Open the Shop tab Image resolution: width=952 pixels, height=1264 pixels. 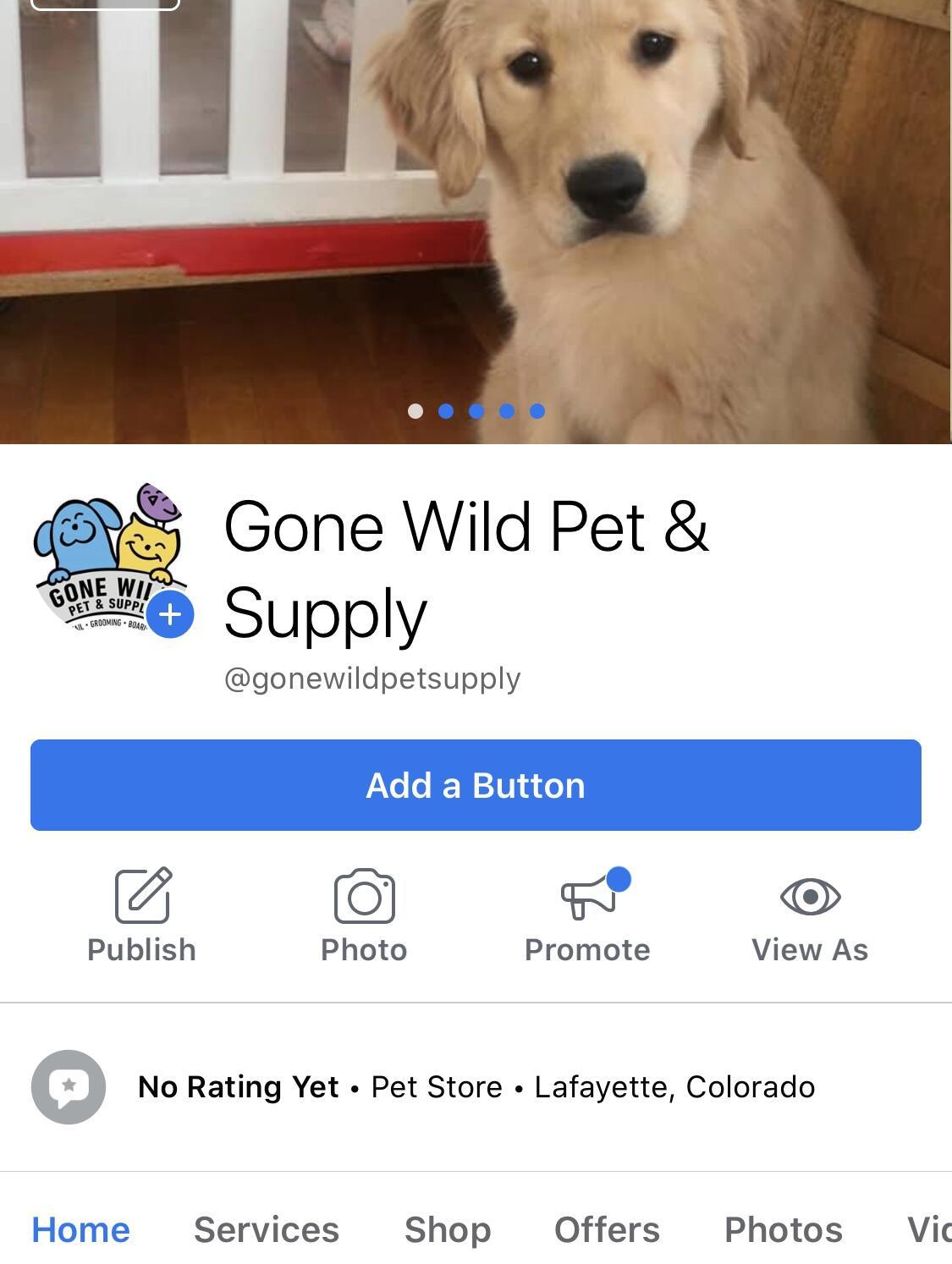pos(448,1229)
